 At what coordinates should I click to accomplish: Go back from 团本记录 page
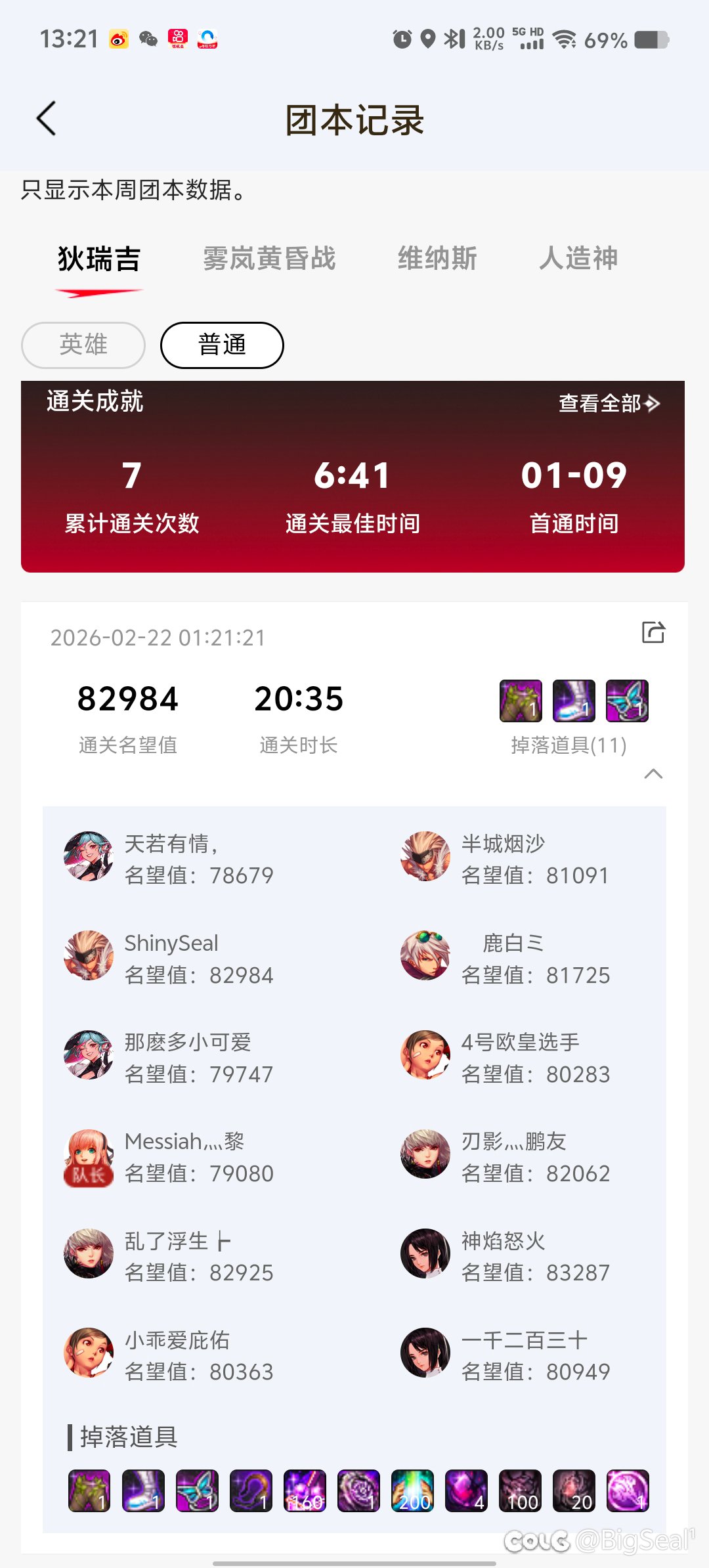[x=46, y=119]
